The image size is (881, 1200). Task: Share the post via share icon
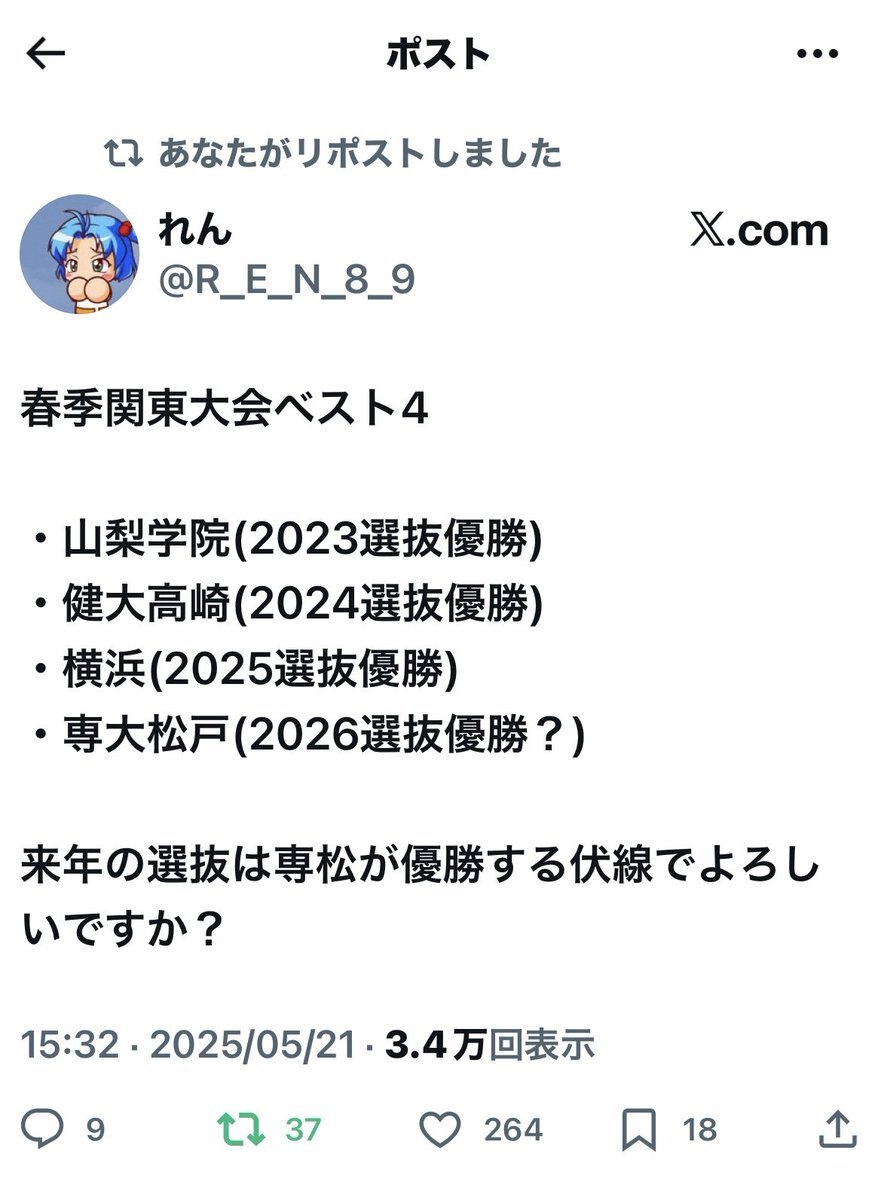click(837, 1130)
